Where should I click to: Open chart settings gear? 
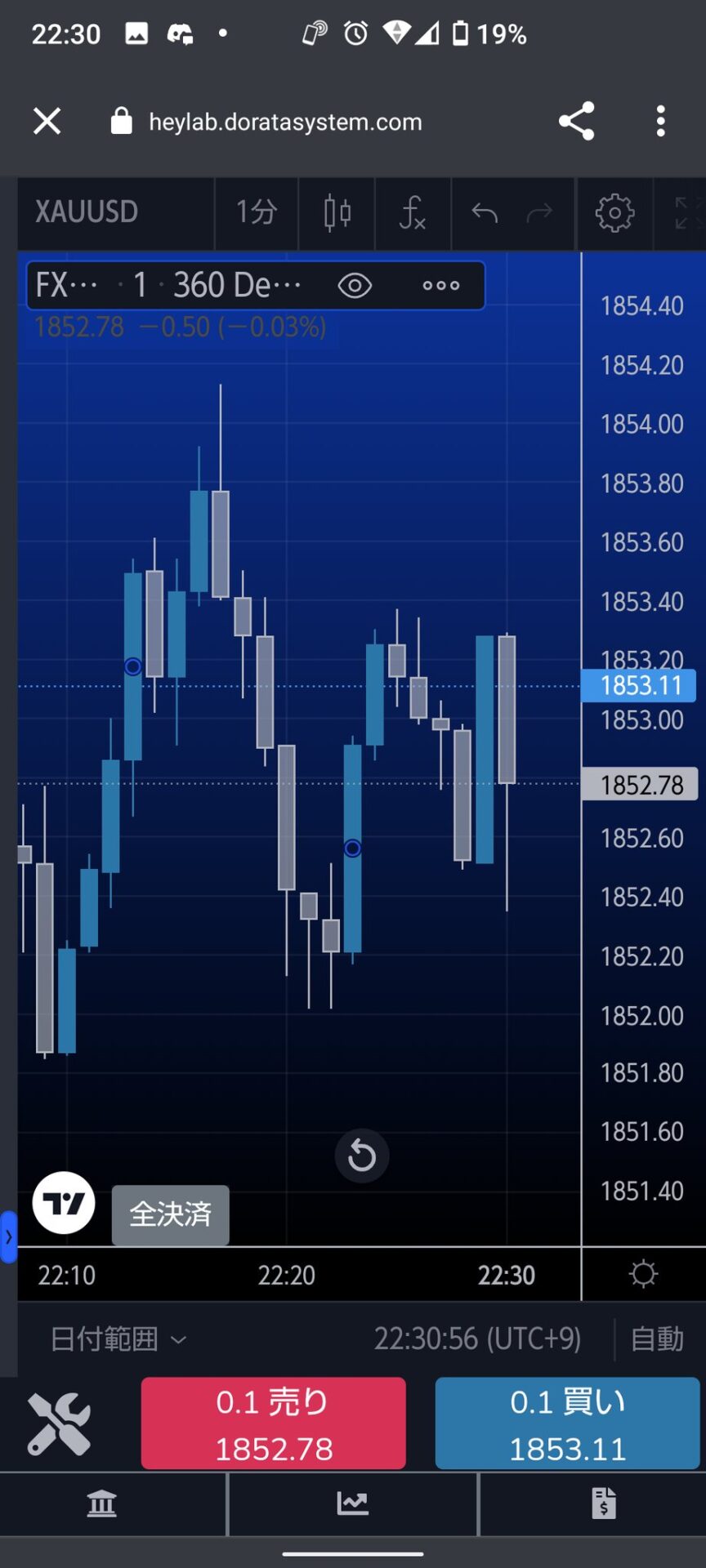click(x=614, y=213)
